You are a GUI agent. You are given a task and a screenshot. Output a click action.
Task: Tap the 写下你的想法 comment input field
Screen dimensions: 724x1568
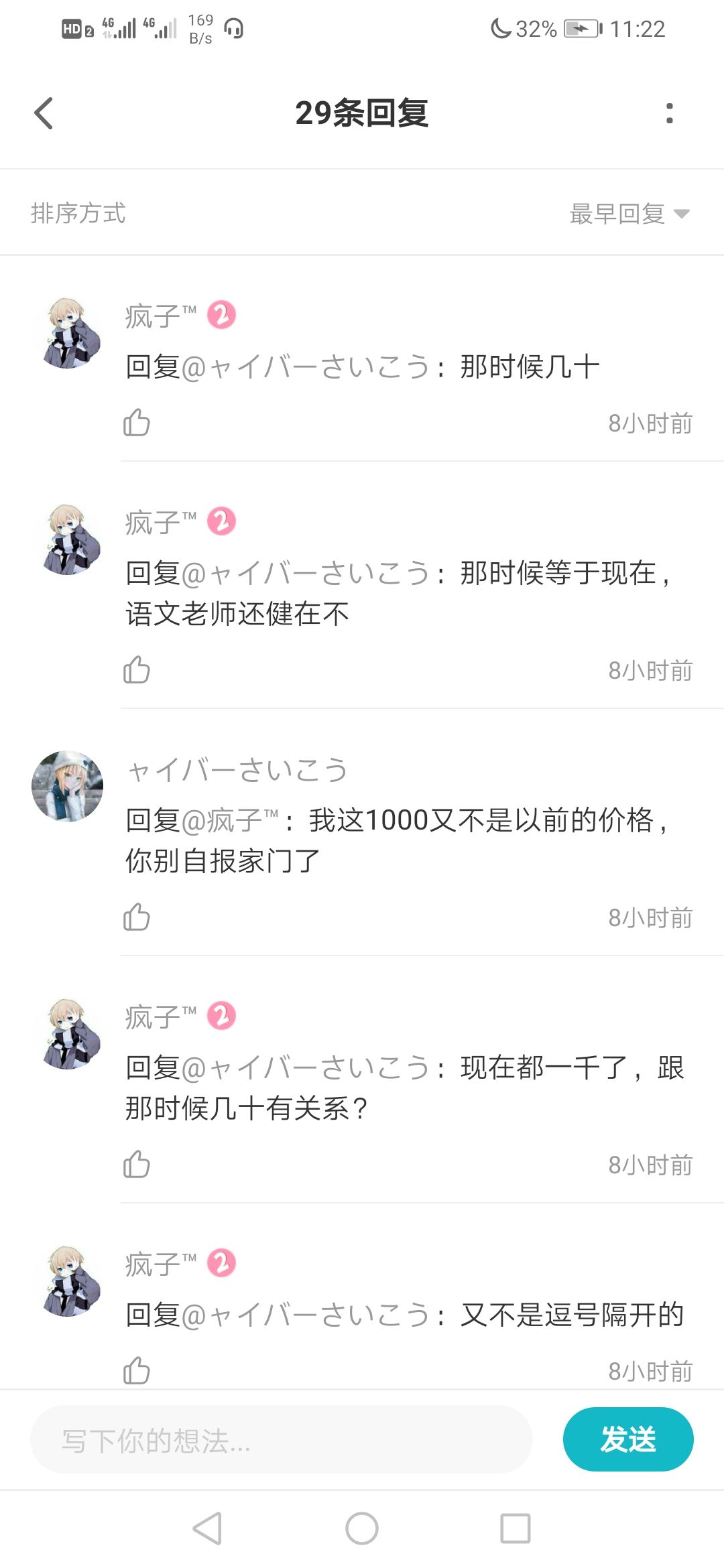(x=282, y=1439)
